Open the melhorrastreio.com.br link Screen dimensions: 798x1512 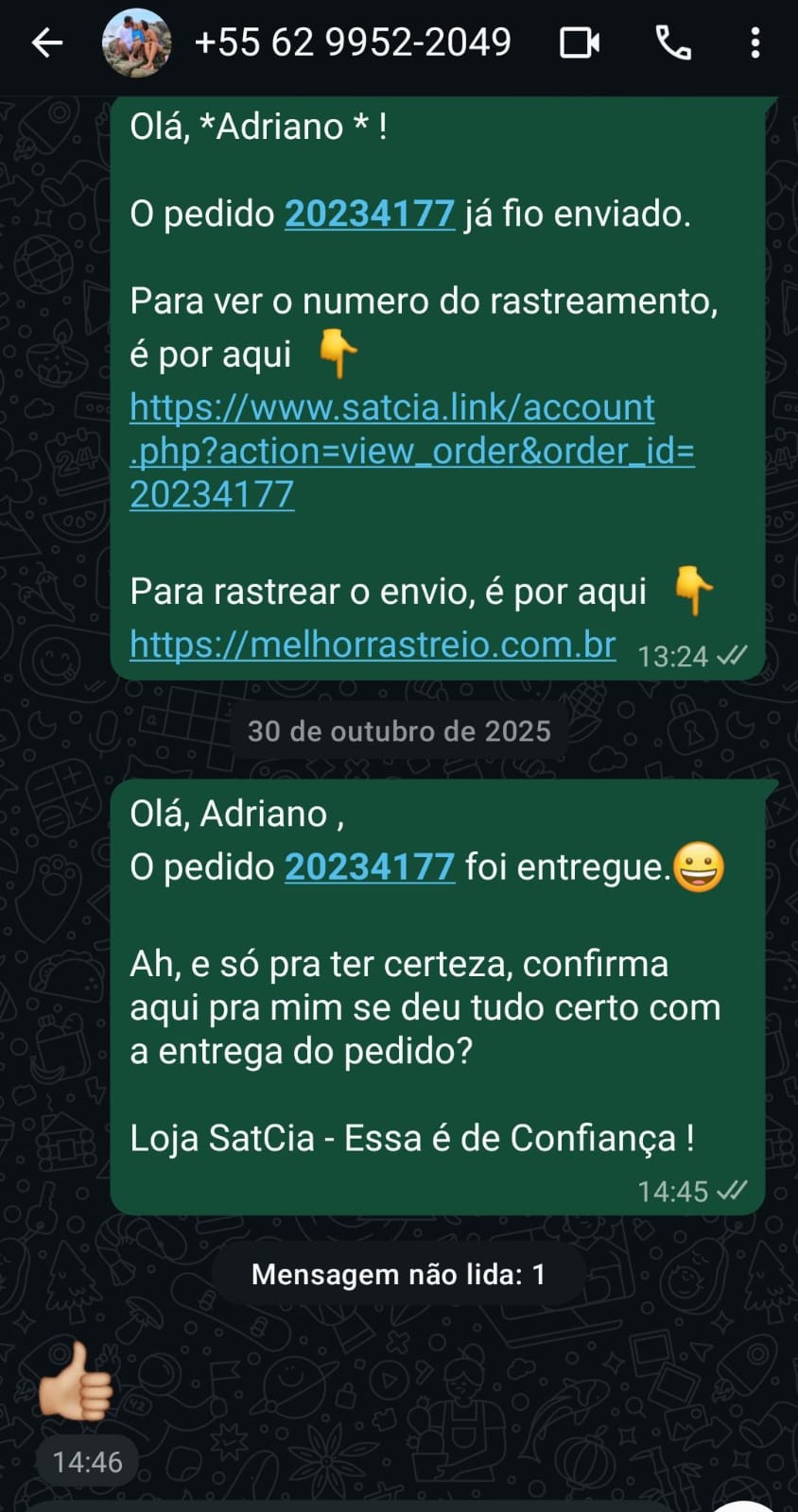click(373, 644)
